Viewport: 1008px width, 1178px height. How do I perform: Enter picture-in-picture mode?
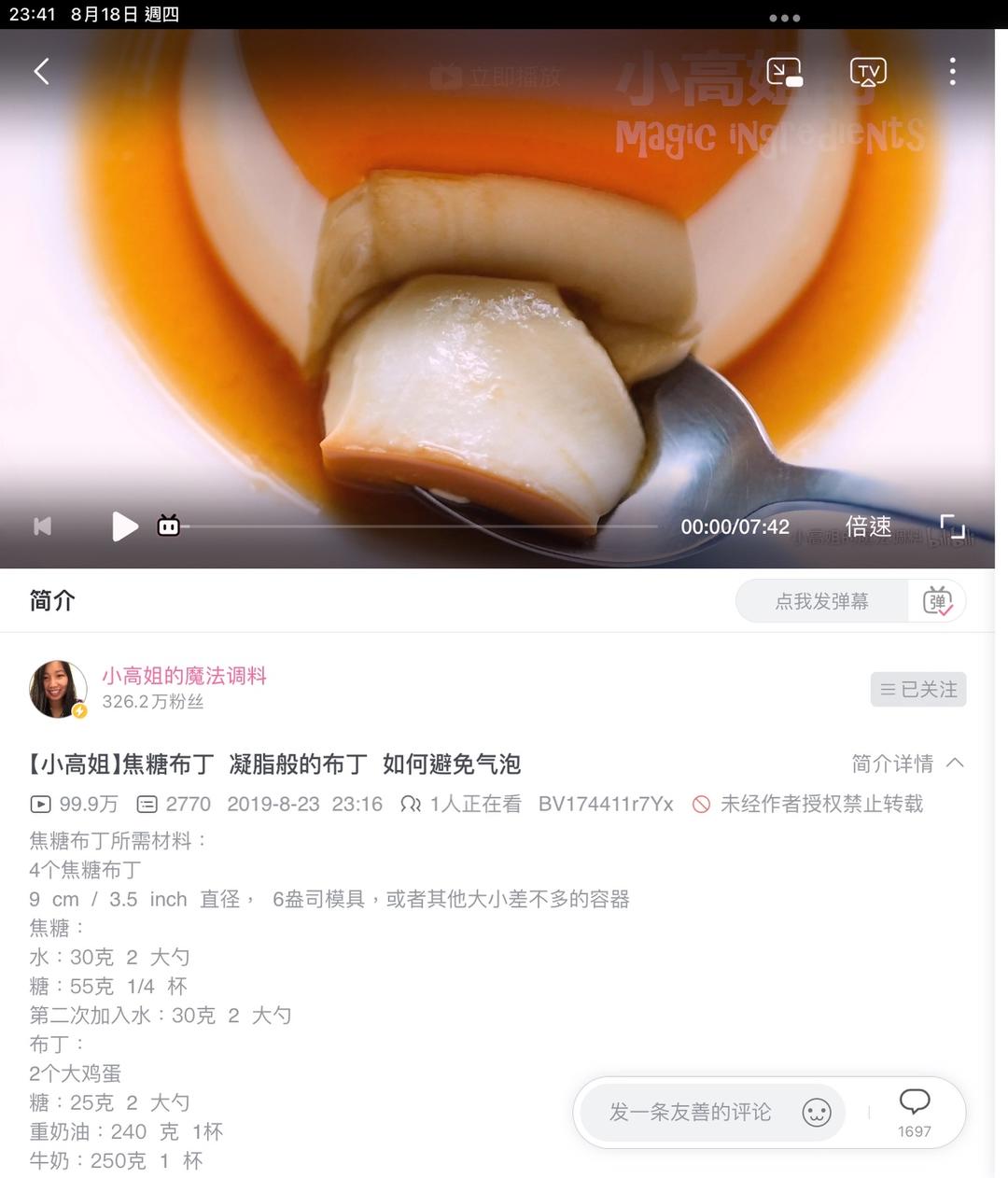(784, 72)
